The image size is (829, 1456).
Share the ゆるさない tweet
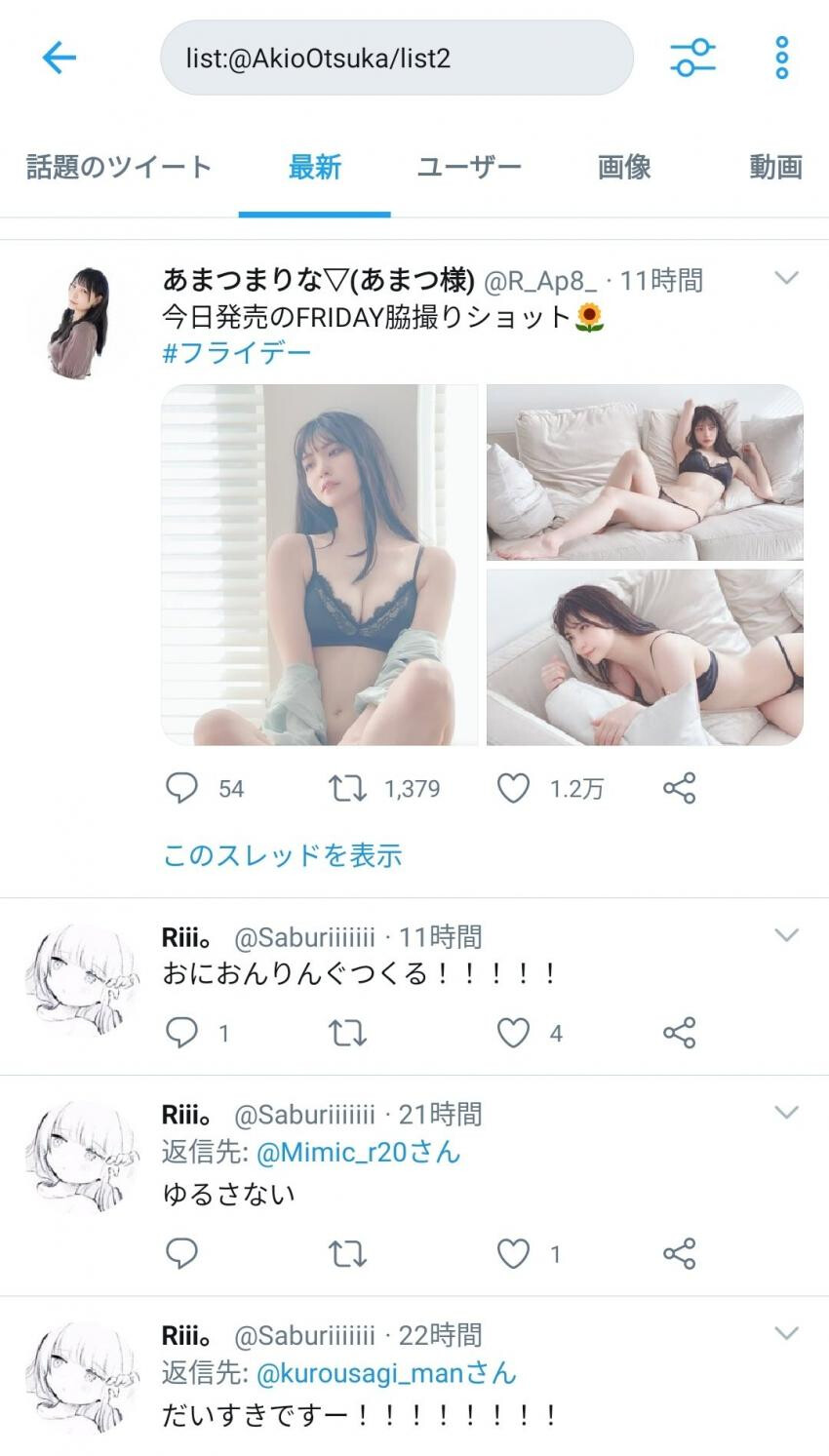tap(679, 1253)
